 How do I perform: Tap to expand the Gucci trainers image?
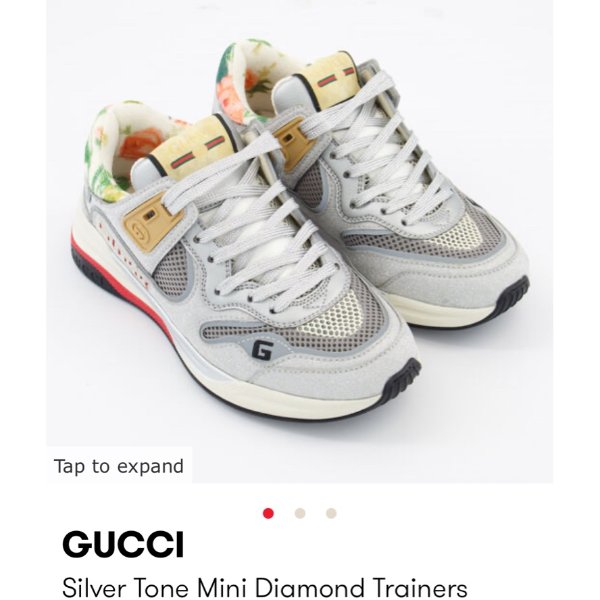[119, 466]
